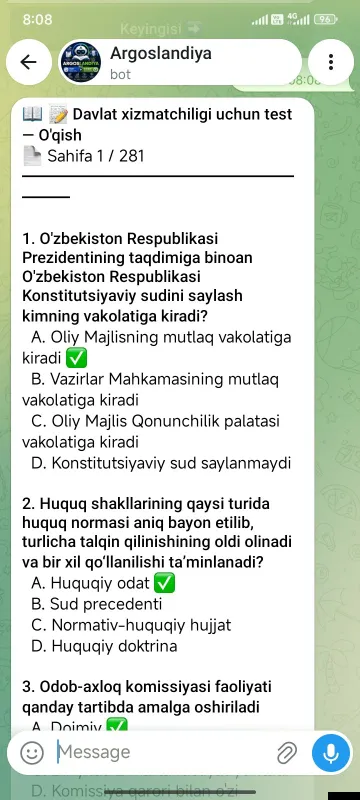
Task: Open the emoji picker
Action: pos(32,753)
